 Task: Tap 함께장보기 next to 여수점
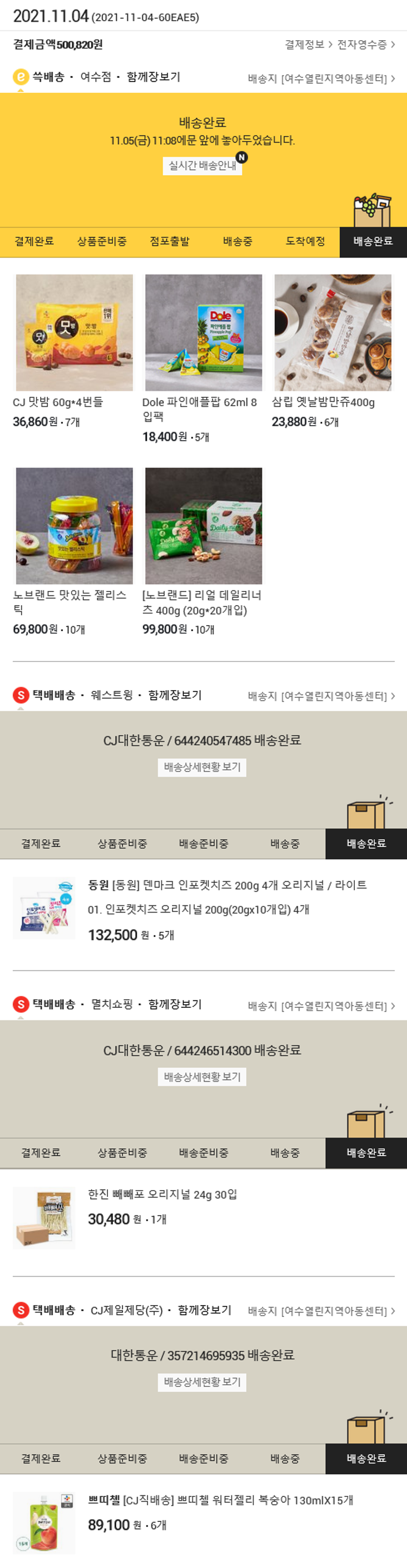[153, 78]
